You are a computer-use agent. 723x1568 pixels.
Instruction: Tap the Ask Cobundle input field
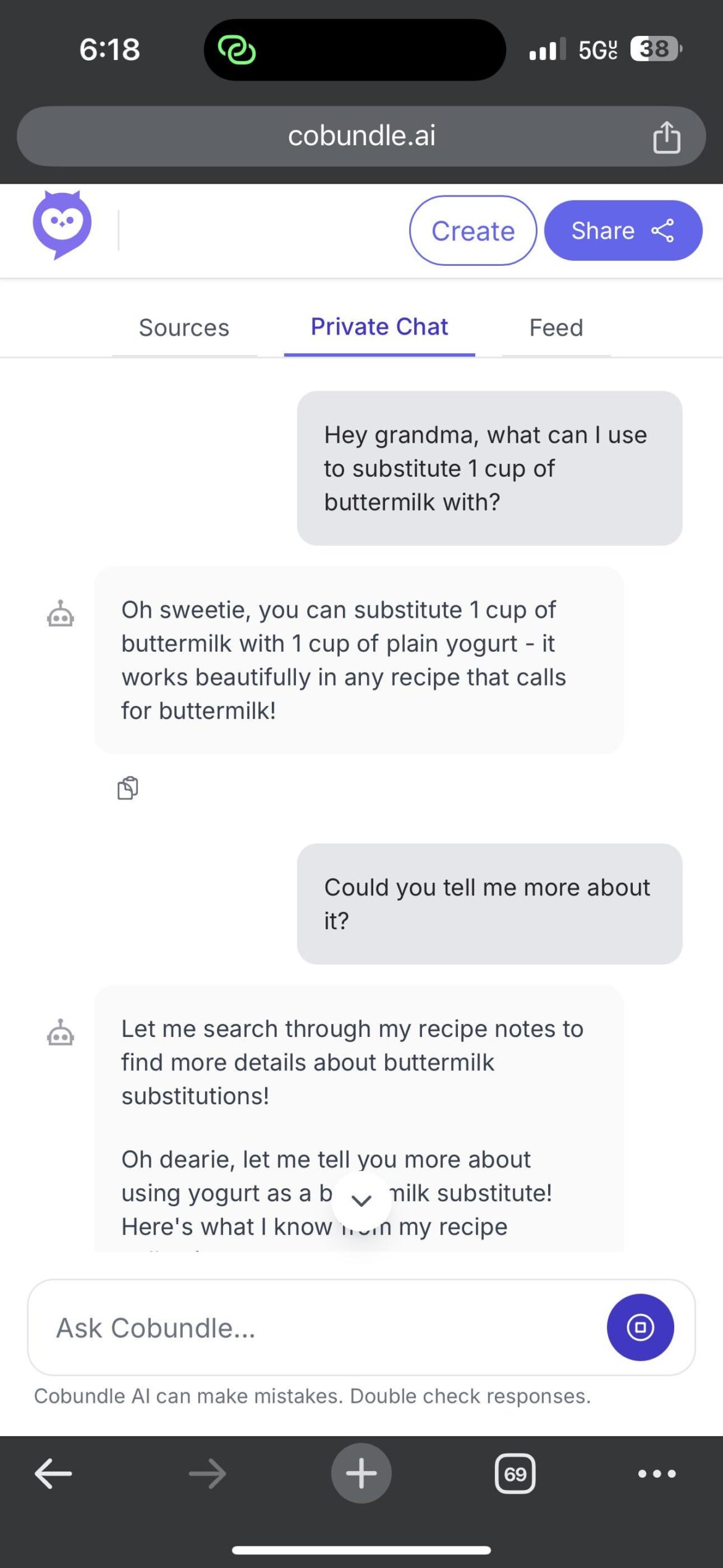coord(278,1327)
